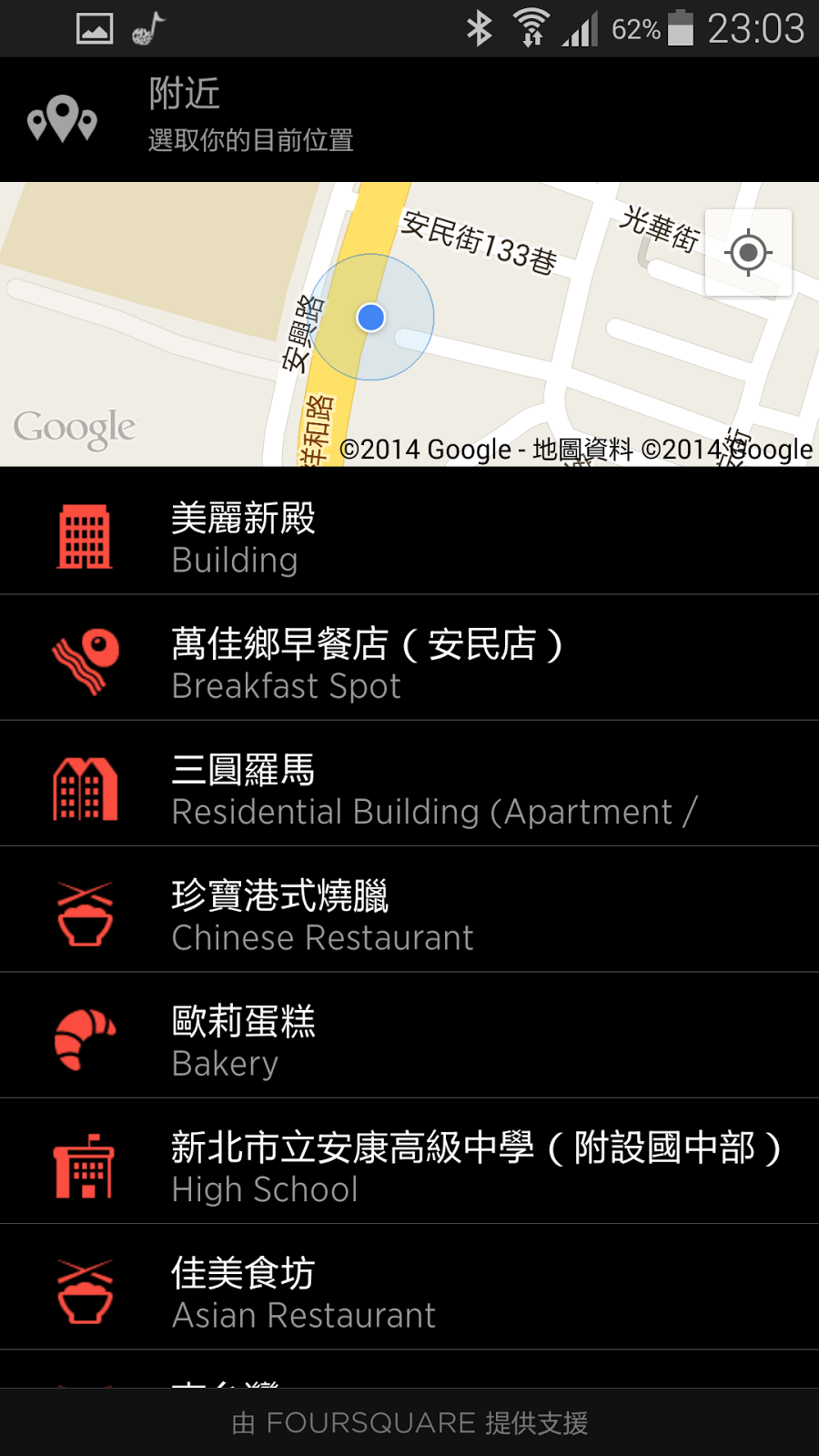The width and height of the screenshot is (819, 1456).
Task: Select the 歐莉蛋糕 Bakery entry
Action: tap(409, 1036)
